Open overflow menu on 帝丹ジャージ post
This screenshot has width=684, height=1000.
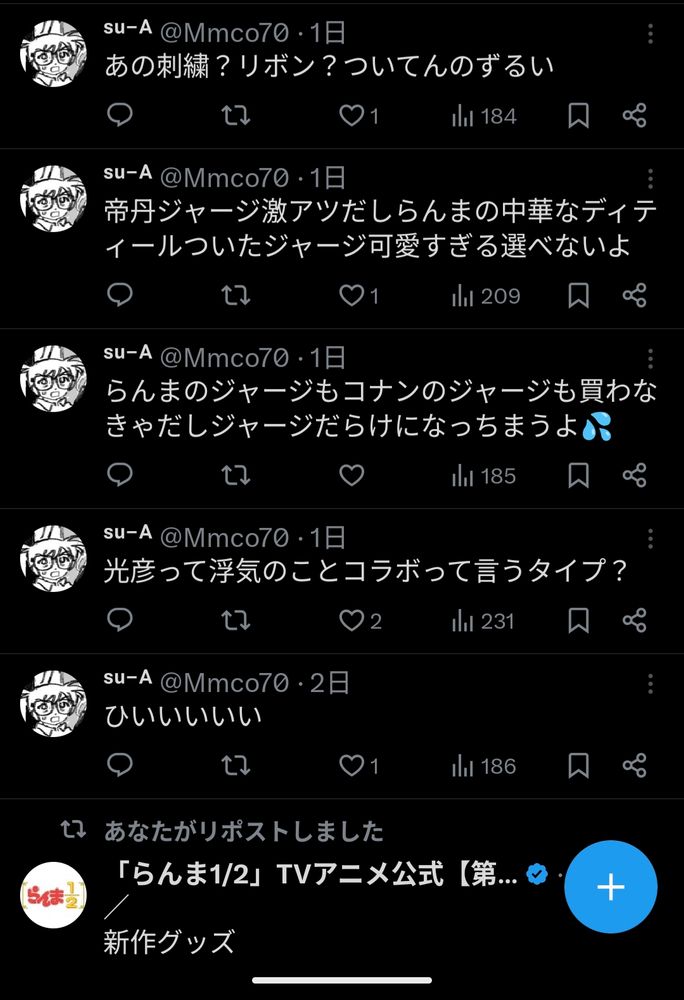point(651,180)
